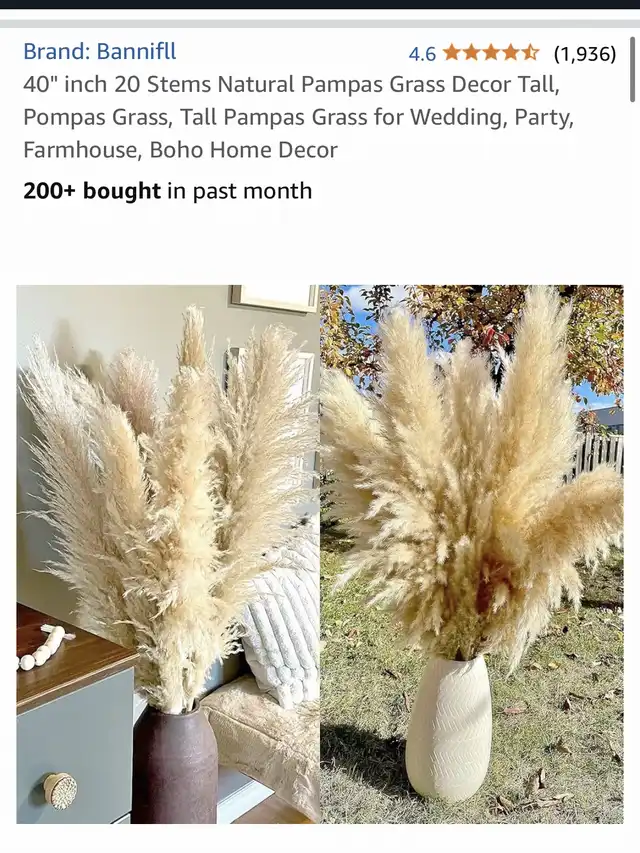Open the Brand: Bannifll link
This screenshot has height=853, width=640.
(x=100, y=52)
